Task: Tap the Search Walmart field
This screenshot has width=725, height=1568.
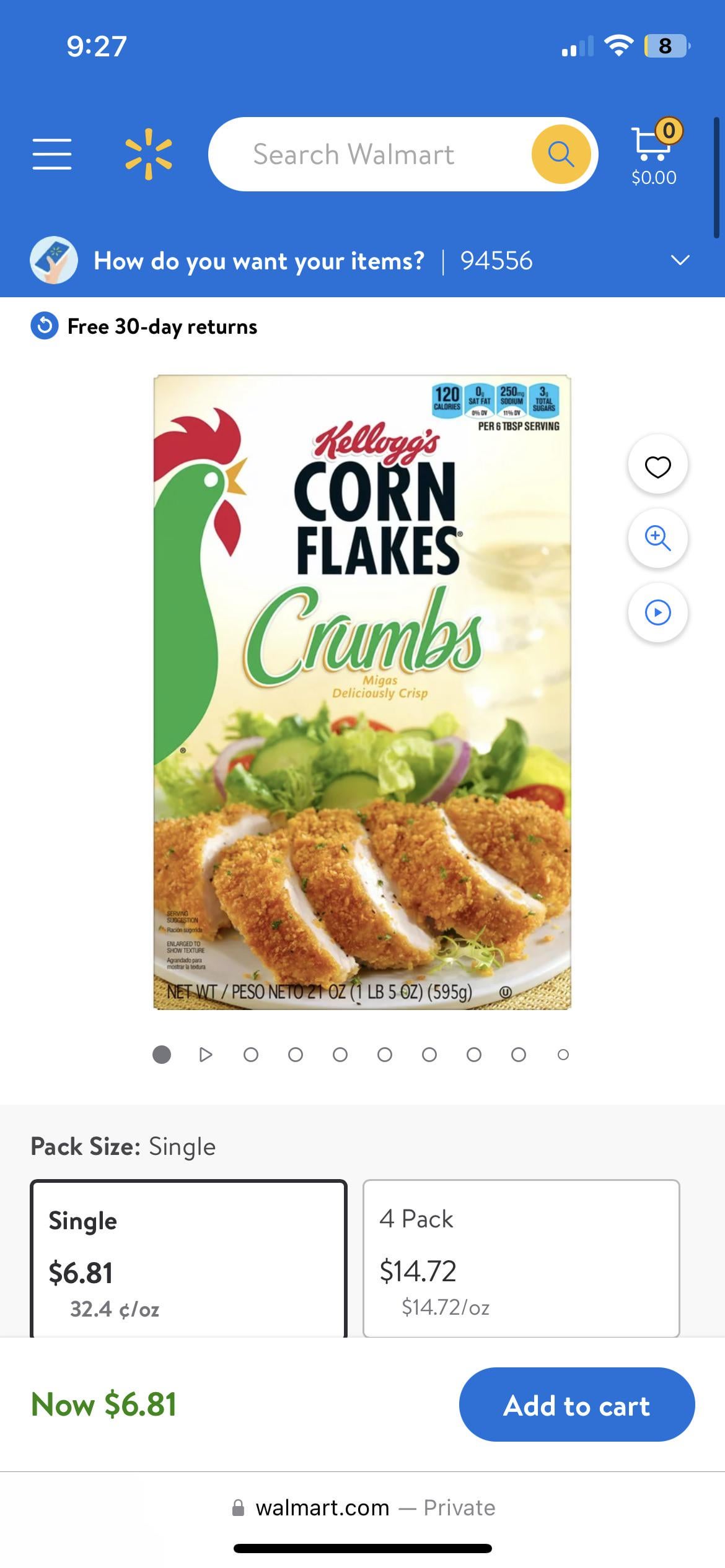Action: pyautogui.click(x=369, y=154)
